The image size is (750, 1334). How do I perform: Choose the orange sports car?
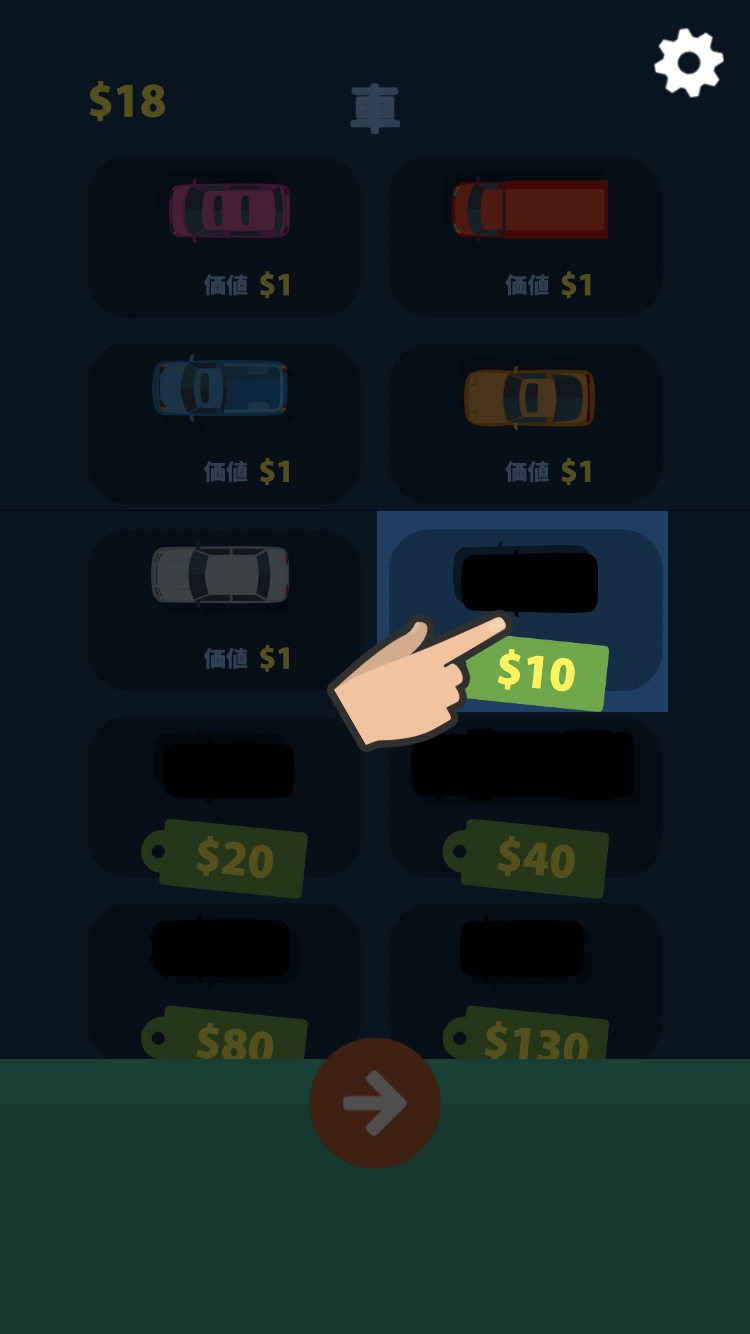click(x=526, y=423)
